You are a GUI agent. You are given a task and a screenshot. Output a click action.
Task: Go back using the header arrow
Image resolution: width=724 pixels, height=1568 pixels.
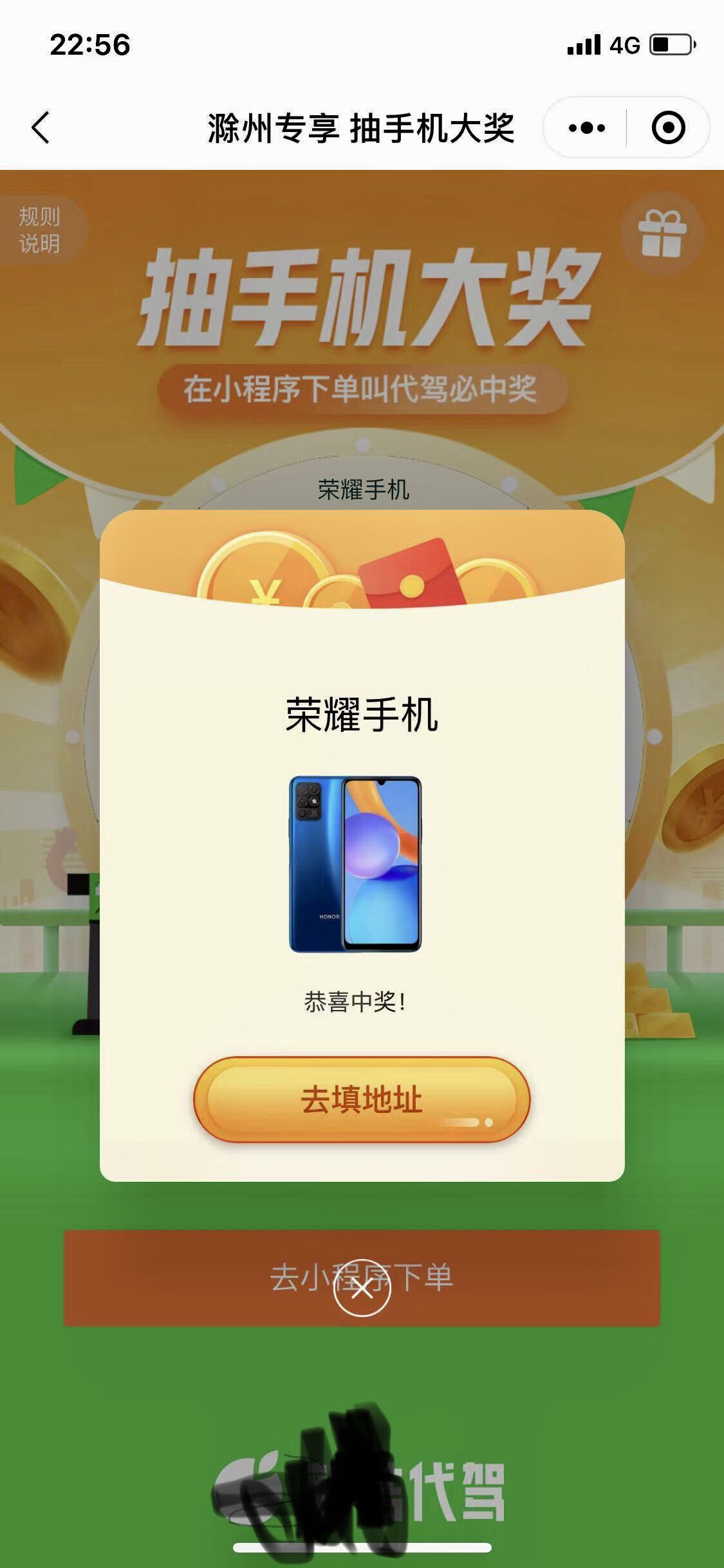[41, 127]
